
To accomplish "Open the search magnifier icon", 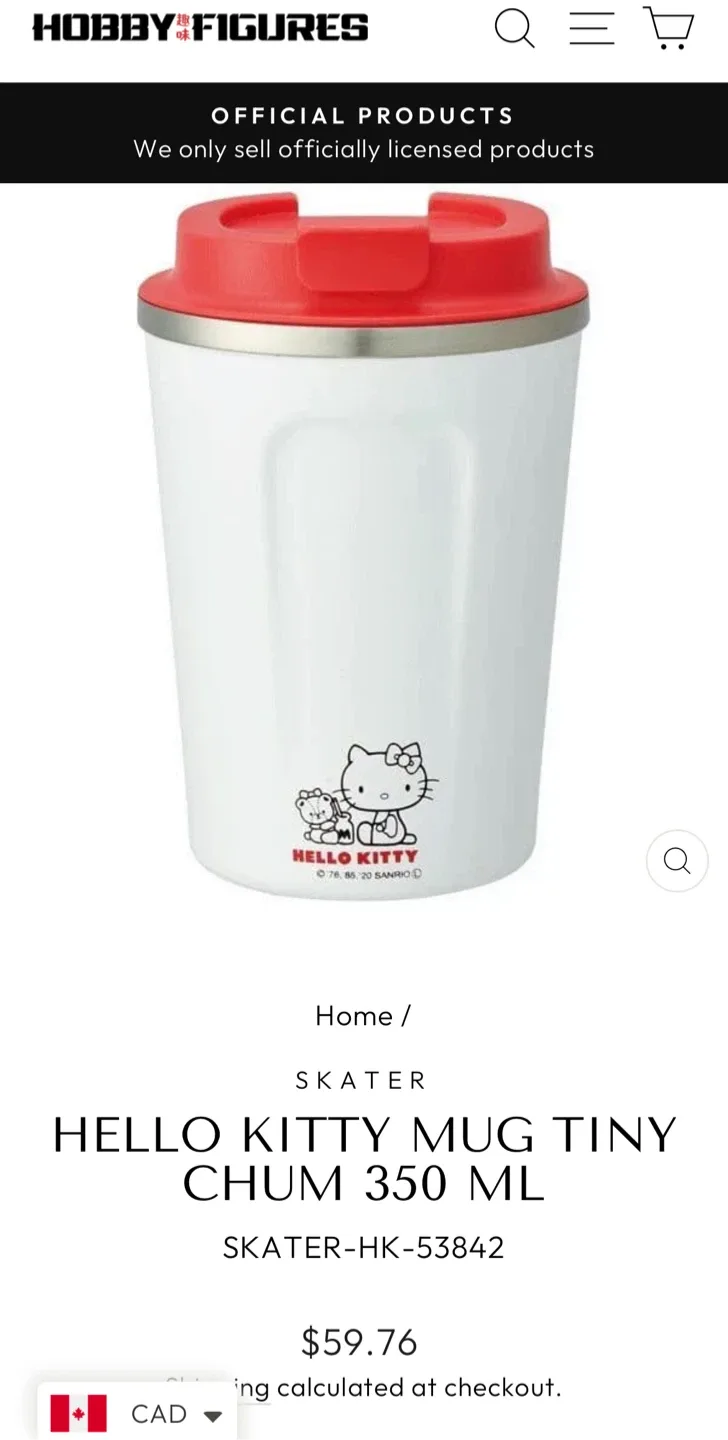I will (x=514, y=28).
